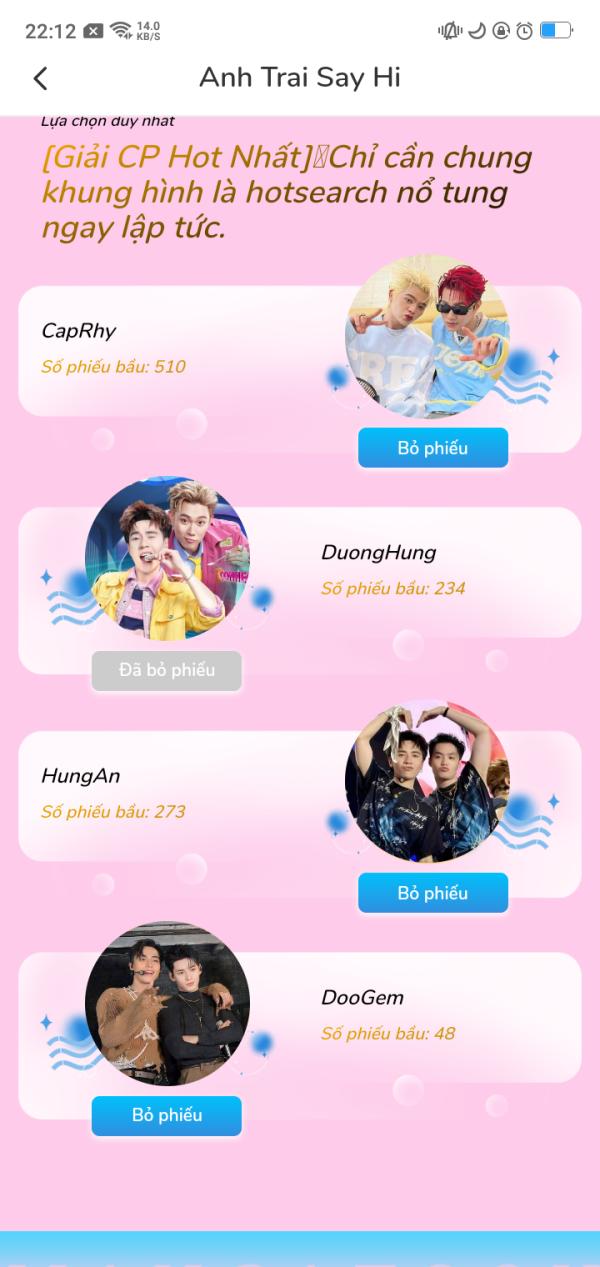The height and width of the screenshot is (1267, 600).
Task: Cast a vote for HungAn
Action: pos(433,893)
